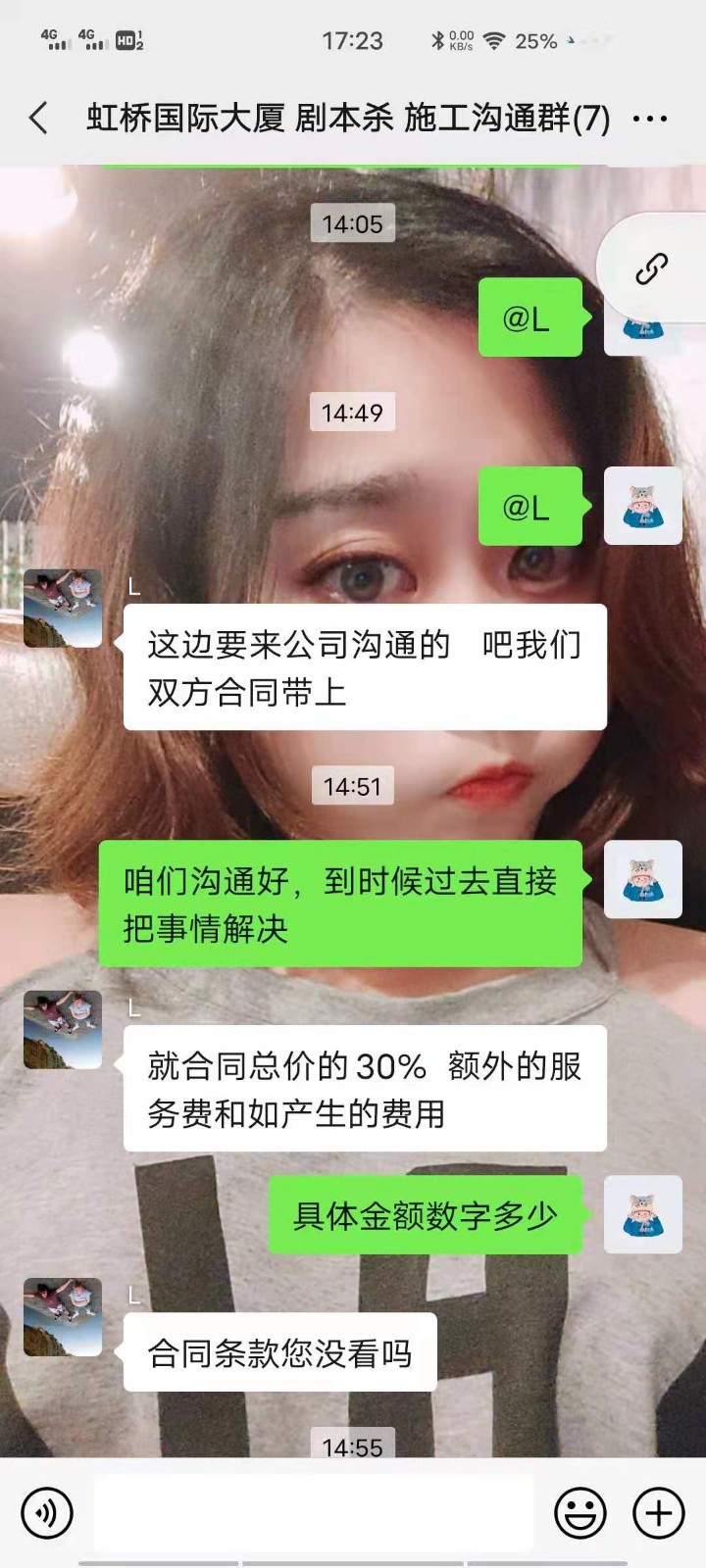
Task: Open the plus attachments menu
Action: click(x=658, y=1513)
